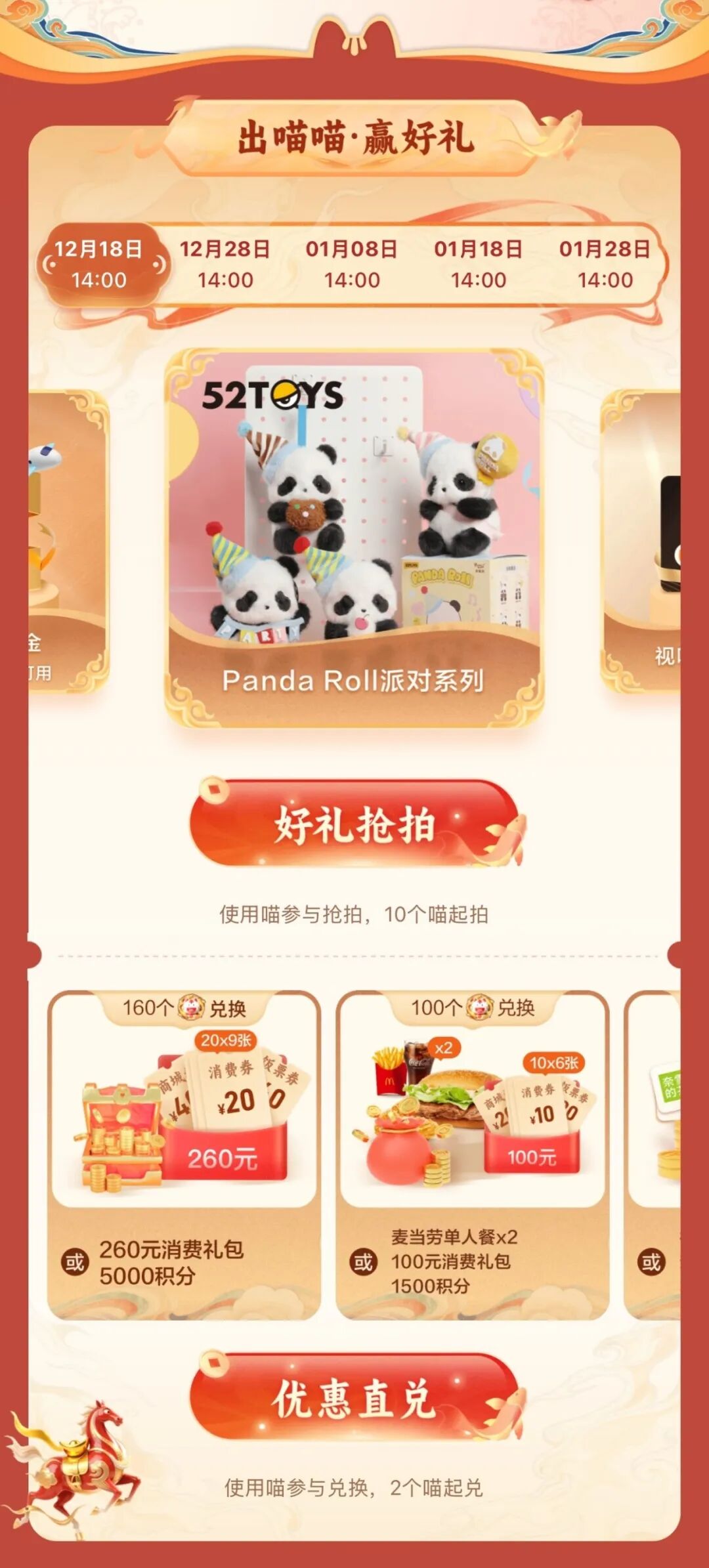Switch to the 01月08日 14:00 session
The width and height of the screenshot is (709, 1568).
click(x=352, y=265)
